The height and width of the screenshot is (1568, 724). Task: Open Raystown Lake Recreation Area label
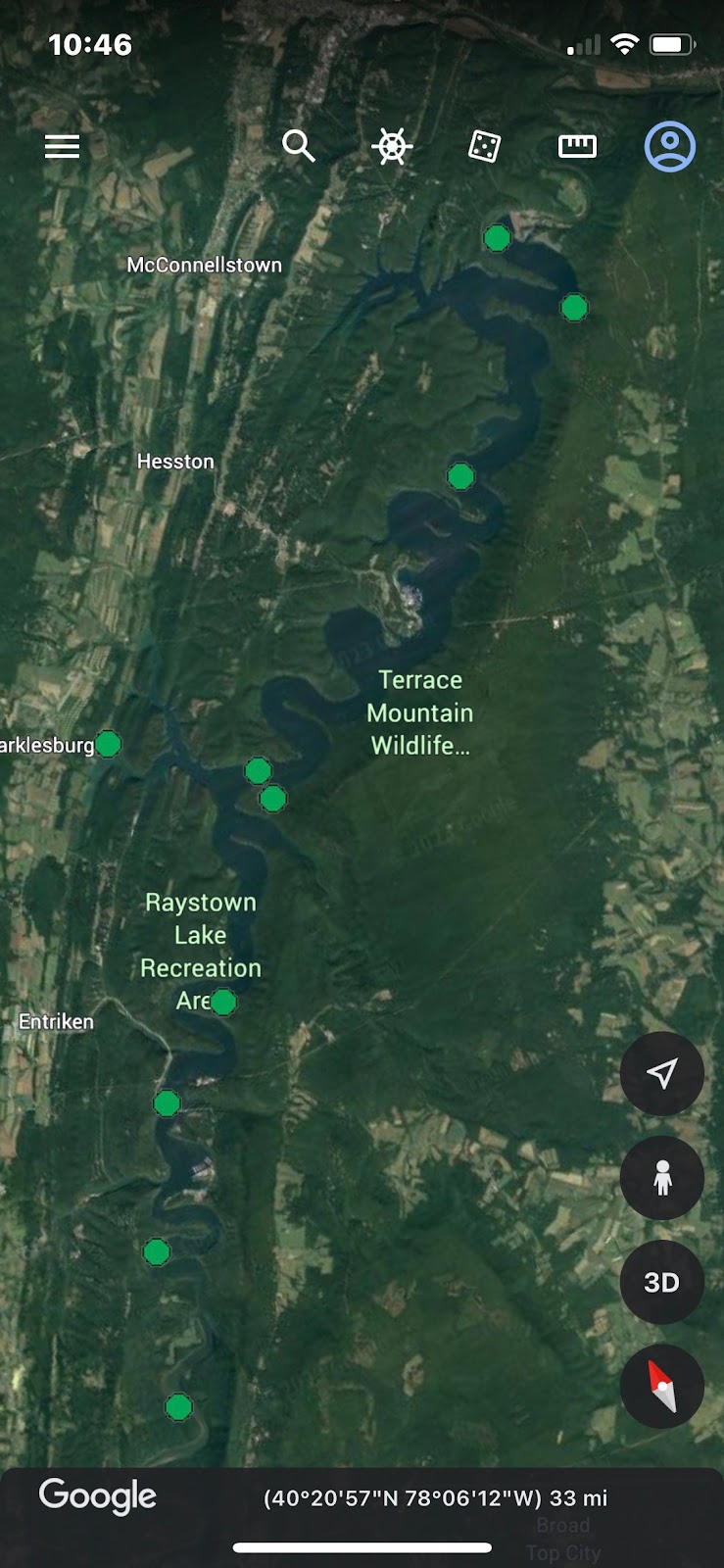[200, 935]
